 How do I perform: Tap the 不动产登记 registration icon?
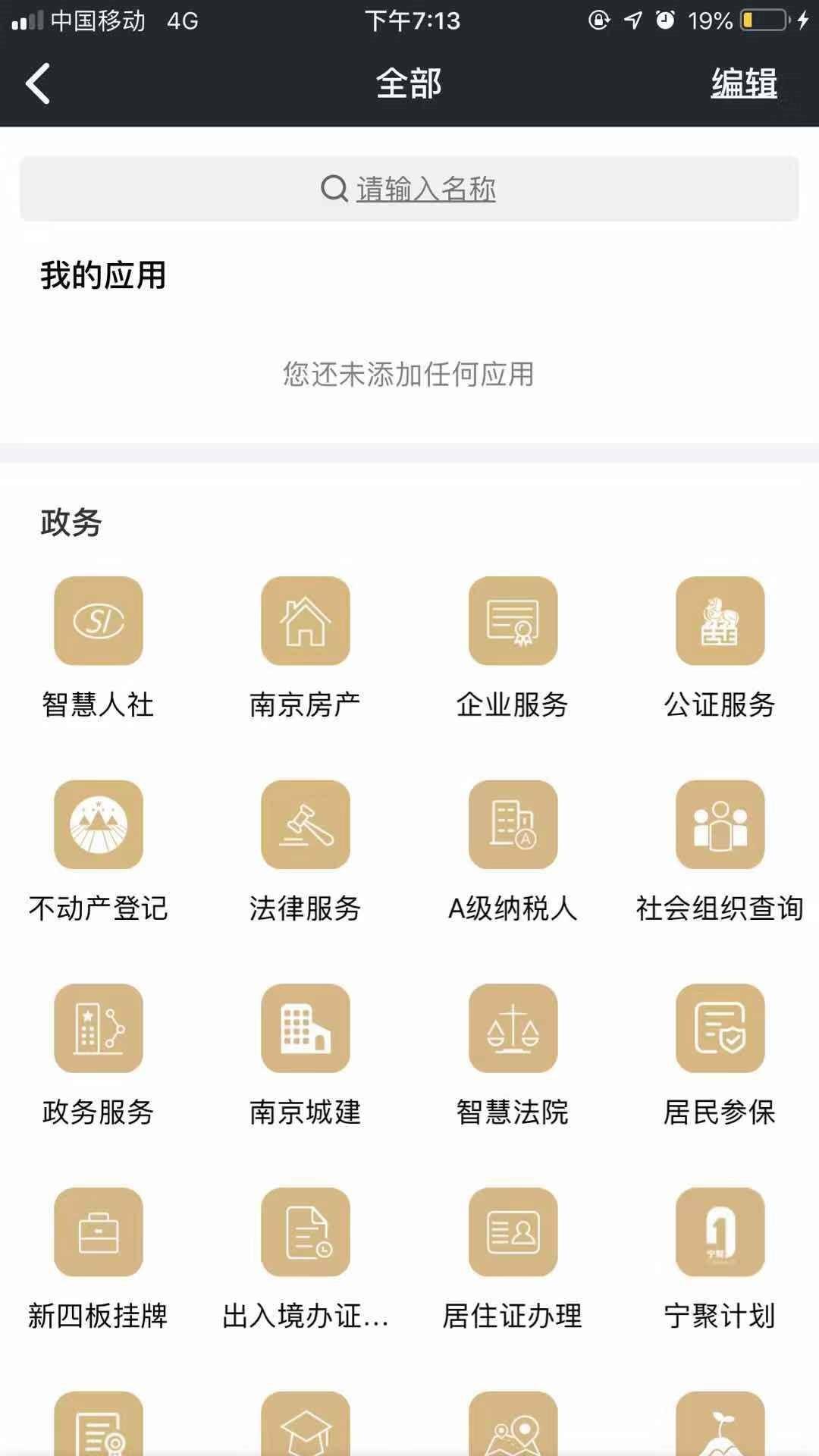96,824
